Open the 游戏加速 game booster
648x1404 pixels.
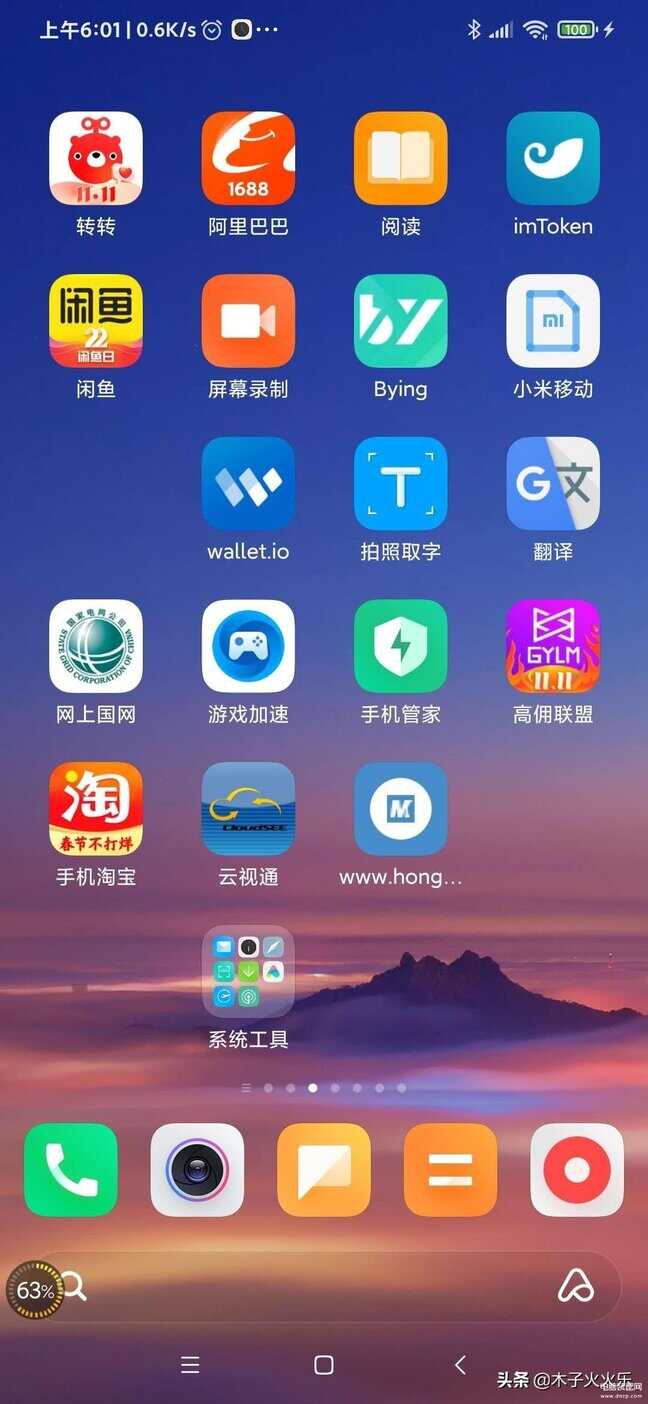[248, 646]
